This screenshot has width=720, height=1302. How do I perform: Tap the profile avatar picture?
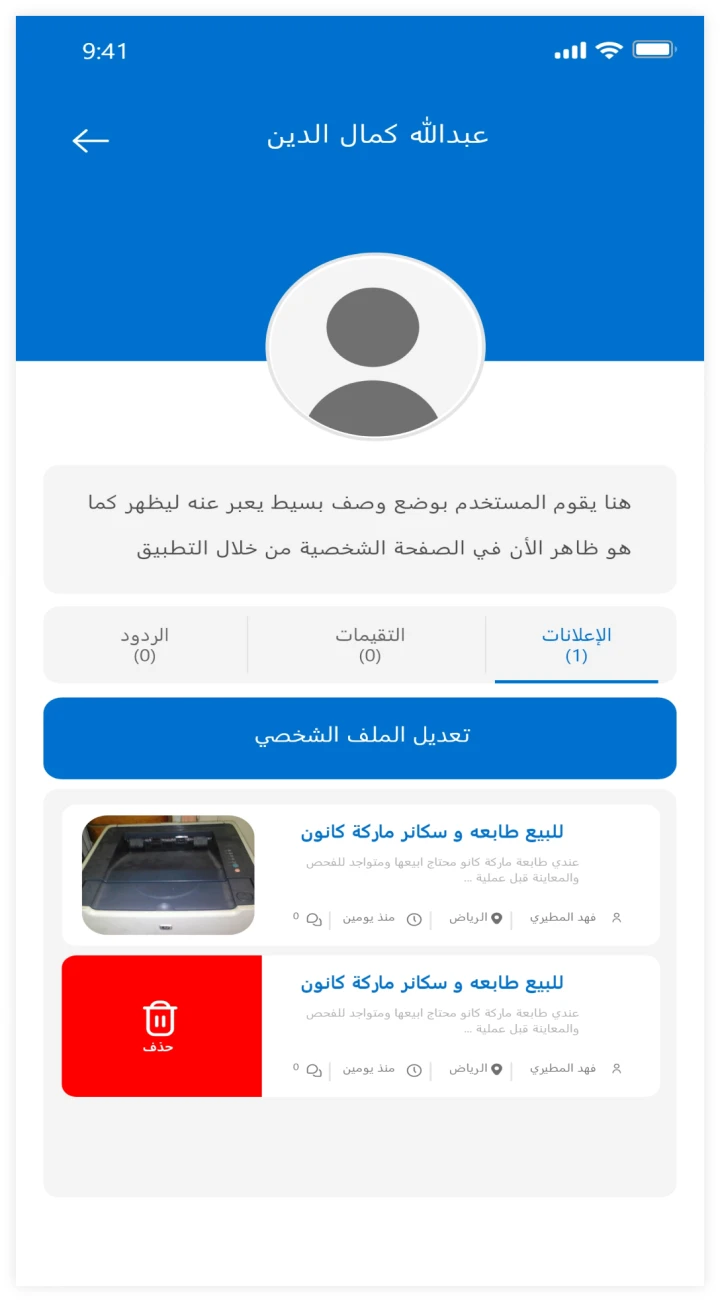375,347
